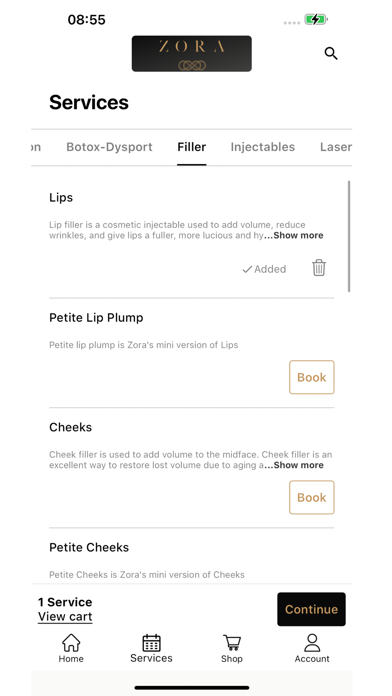Open the search magnifier icon

pyautogui.click(x=331, y=54)
